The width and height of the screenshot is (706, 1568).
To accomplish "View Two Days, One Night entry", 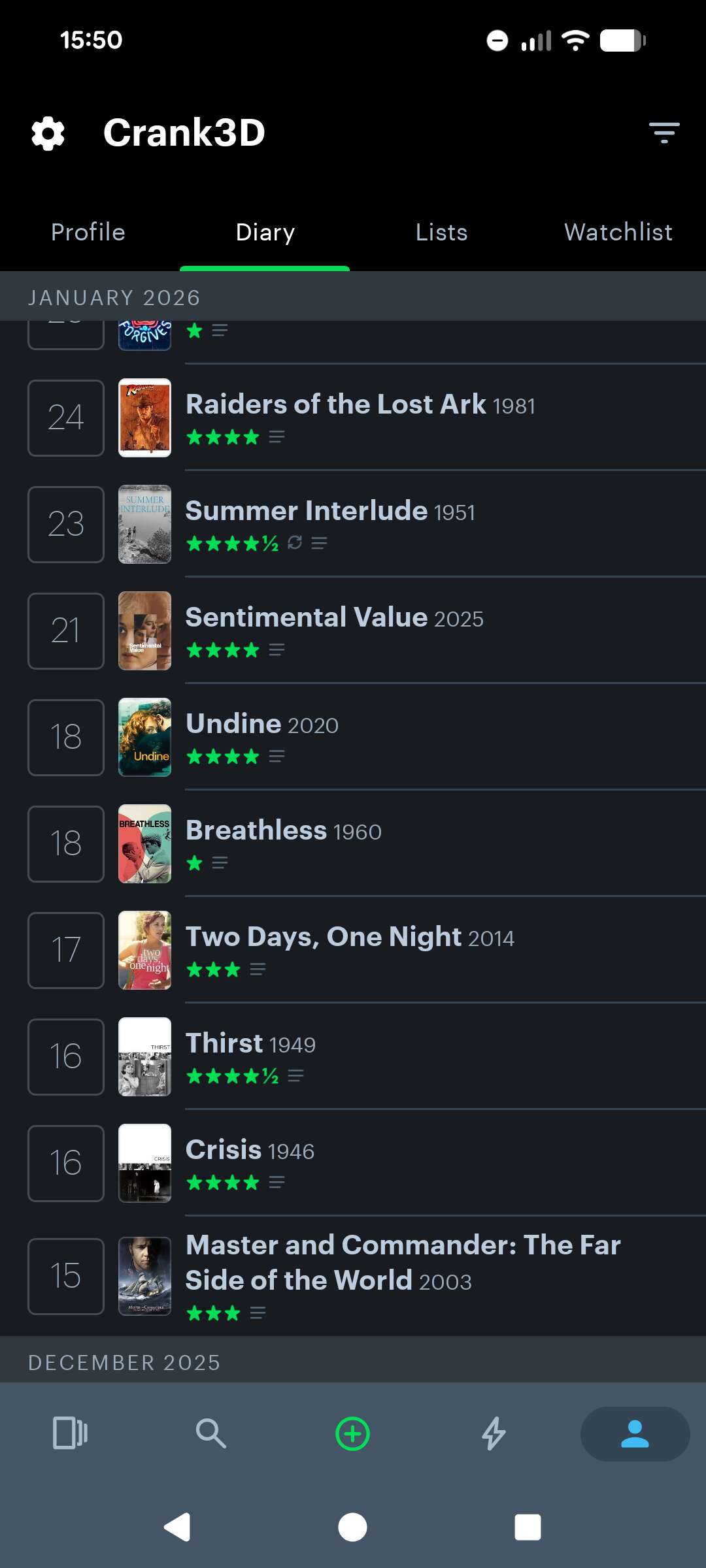I will pyautogui.click(x=350, y=949).
